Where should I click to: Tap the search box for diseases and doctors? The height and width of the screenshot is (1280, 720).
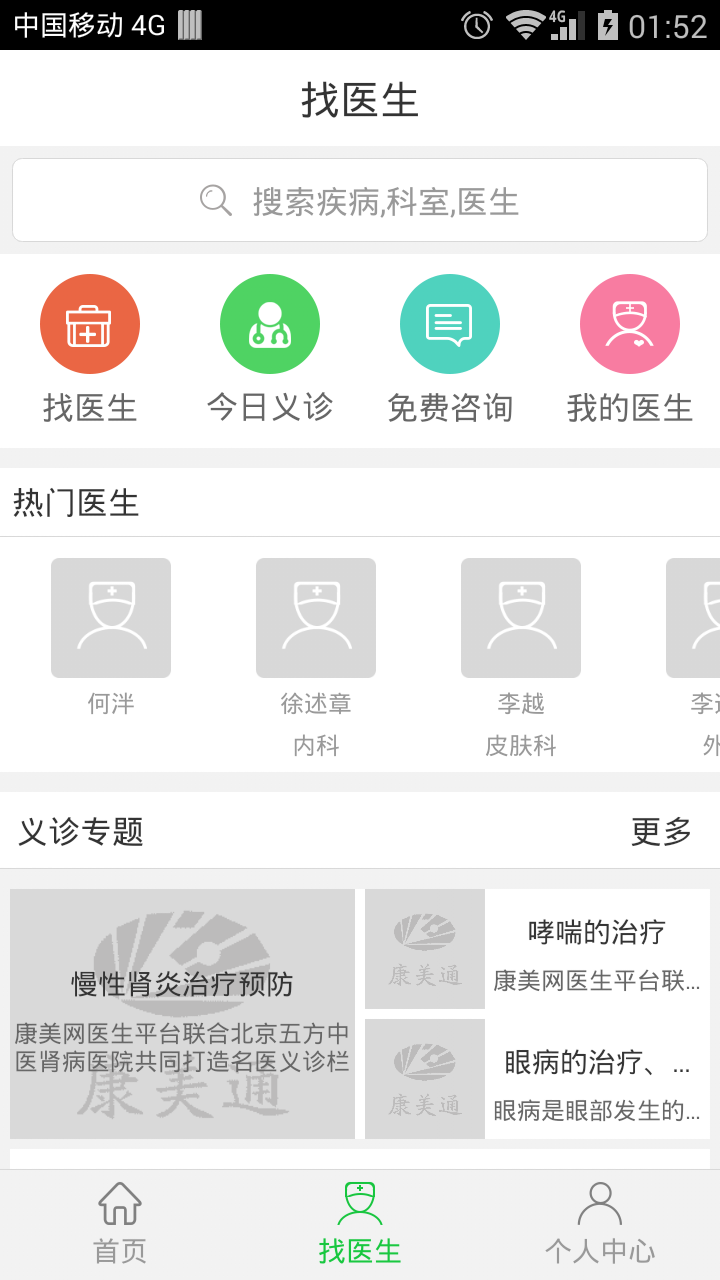pos(360,200)
